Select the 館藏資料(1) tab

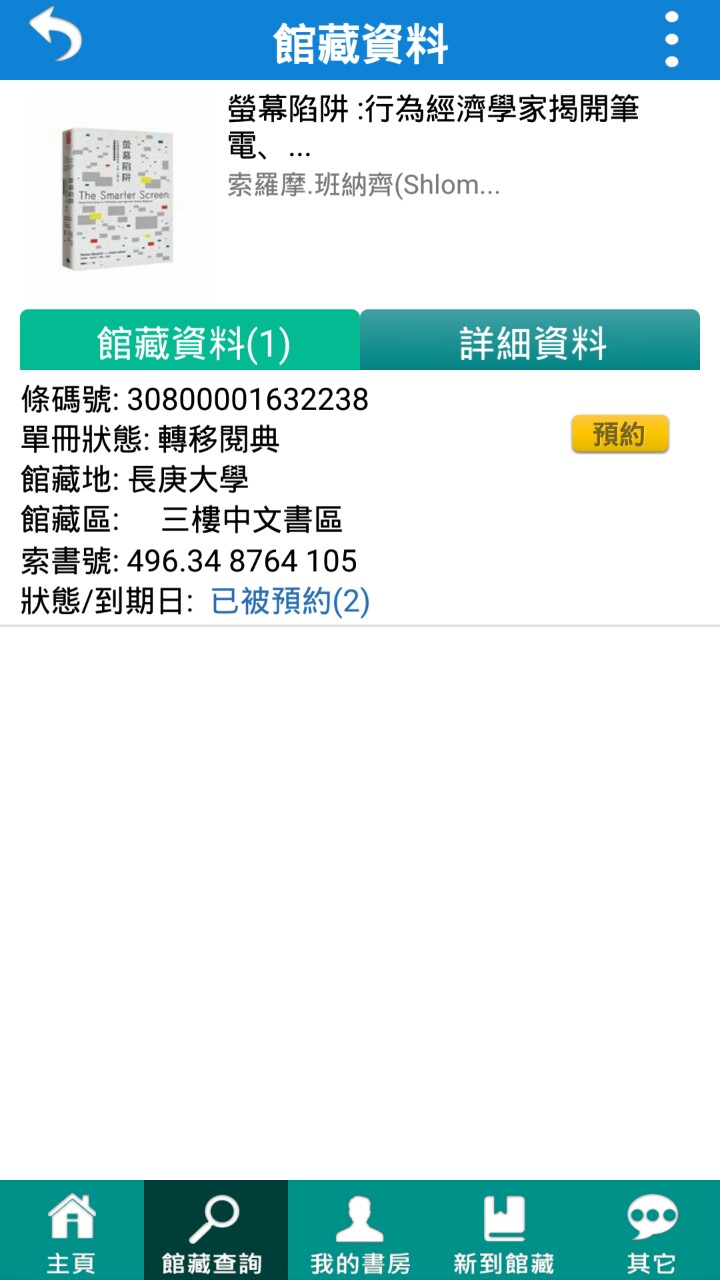click(190, 340)
